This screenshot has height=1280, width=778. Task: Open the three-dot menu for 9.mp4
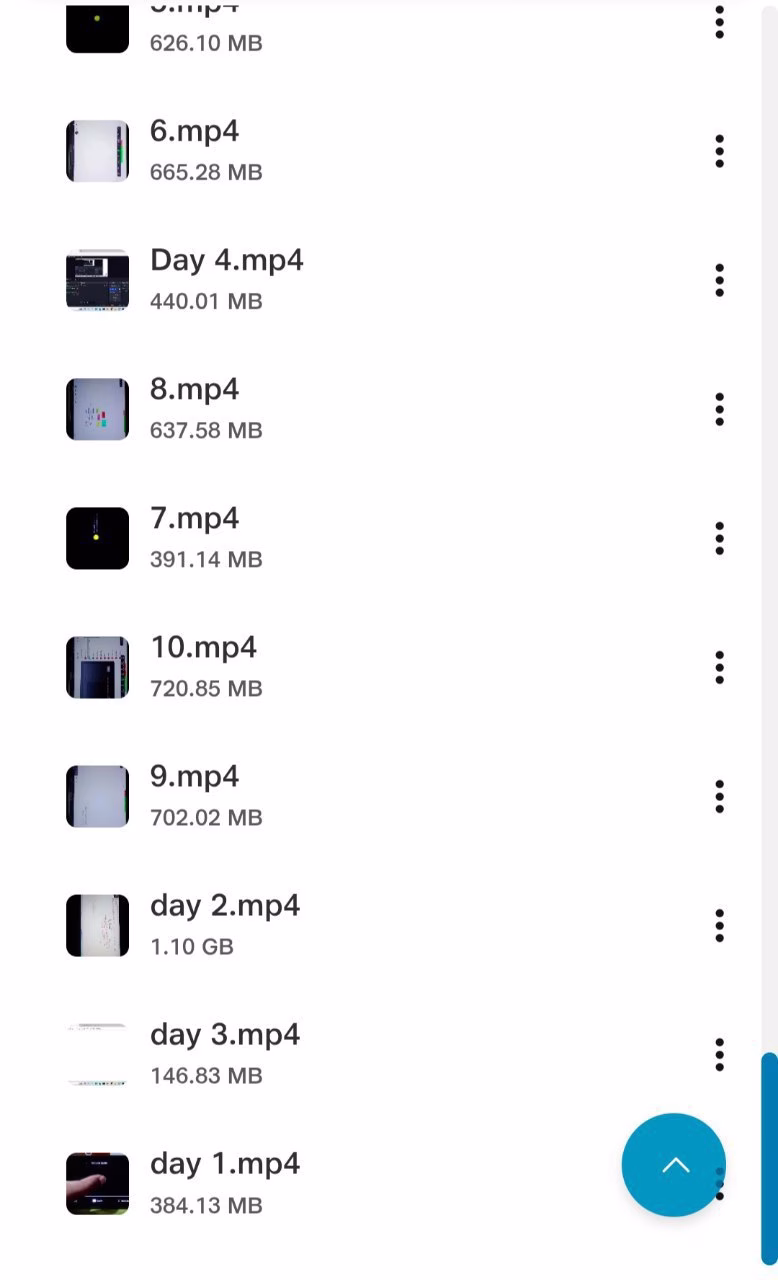click(719, 797)
